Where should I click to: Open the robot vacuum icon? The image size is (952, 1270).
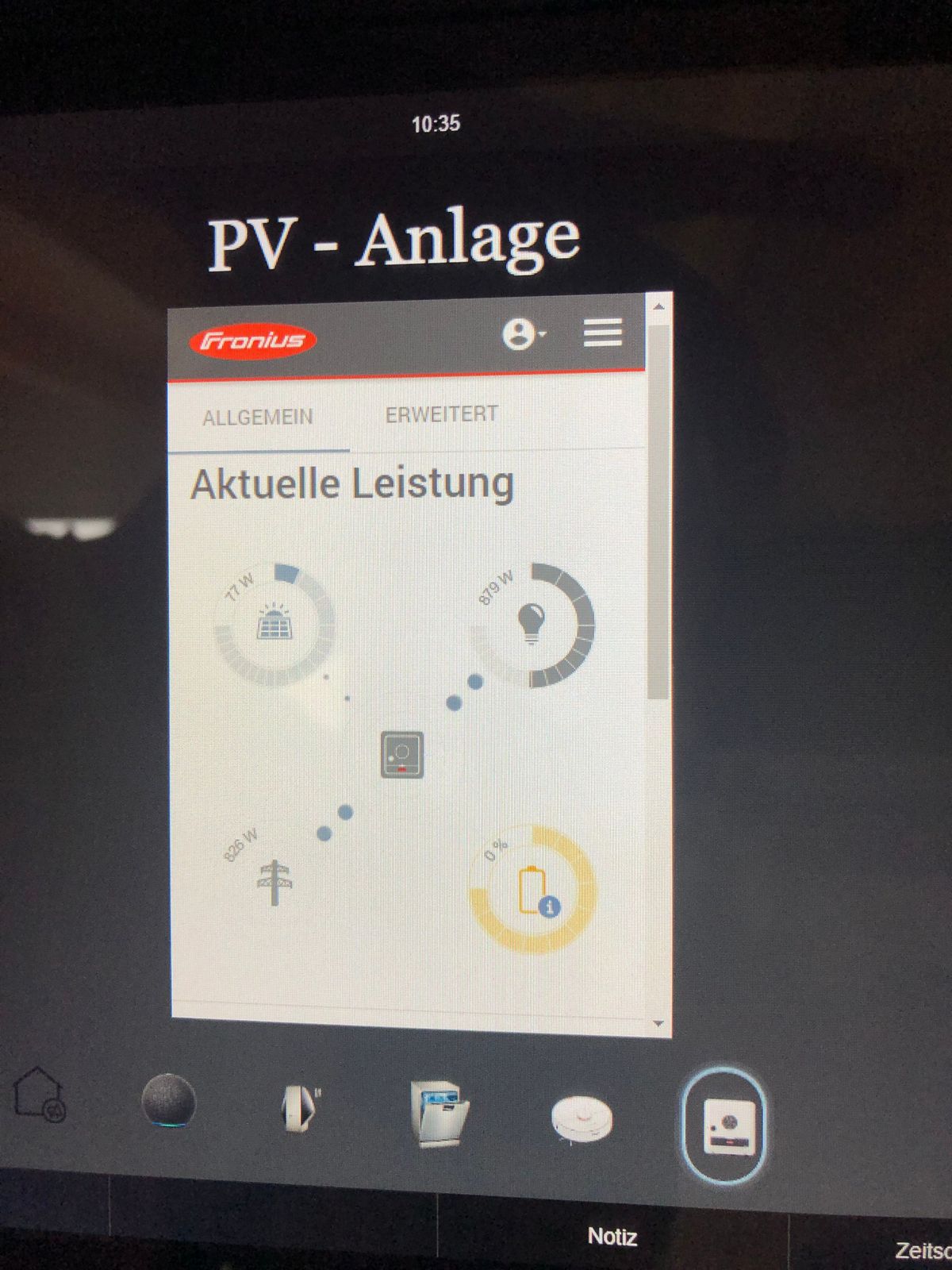[582, 1119]
